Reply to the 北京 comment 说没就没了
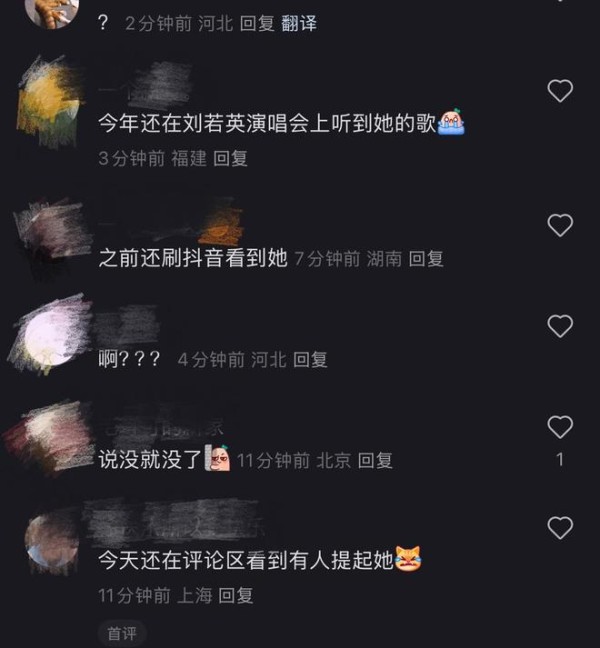Image resolution: width=600 pixels, height=648 pixels. [375, 460]
